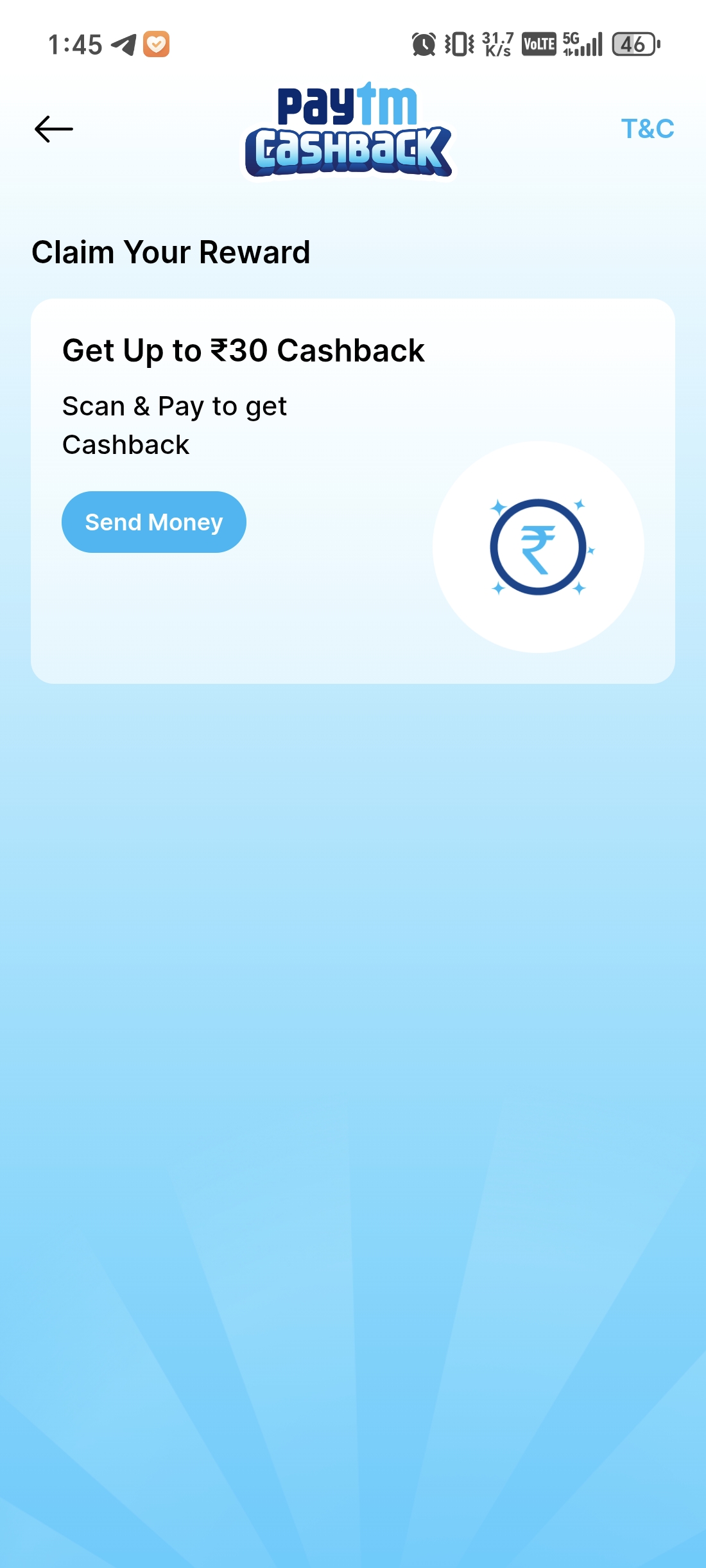This screenshot has width=706, height=1568.
Task: Go back using the arrow icon
Action: click(x=54, y=129)
